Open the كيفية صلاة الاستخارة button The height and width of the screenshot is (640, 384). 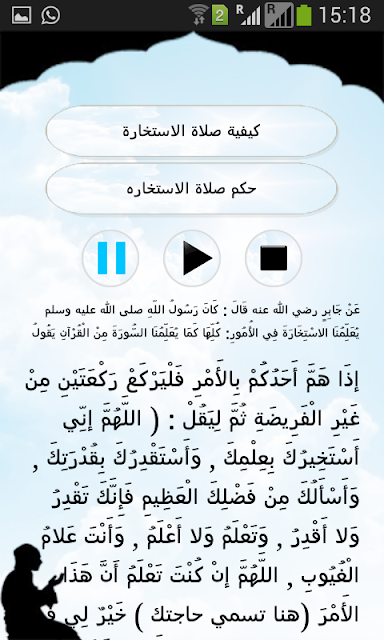click(191, 131)
